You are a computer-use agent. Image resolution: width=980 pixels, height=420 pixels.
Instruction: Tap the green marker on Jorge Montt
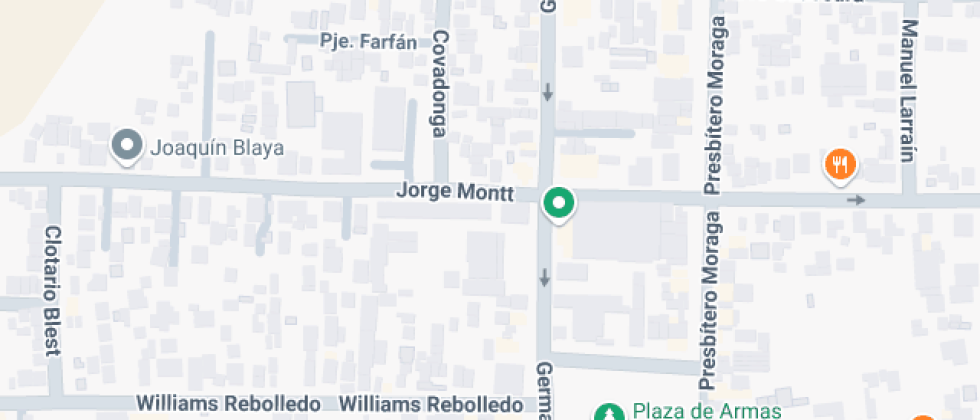pos(558,203)
